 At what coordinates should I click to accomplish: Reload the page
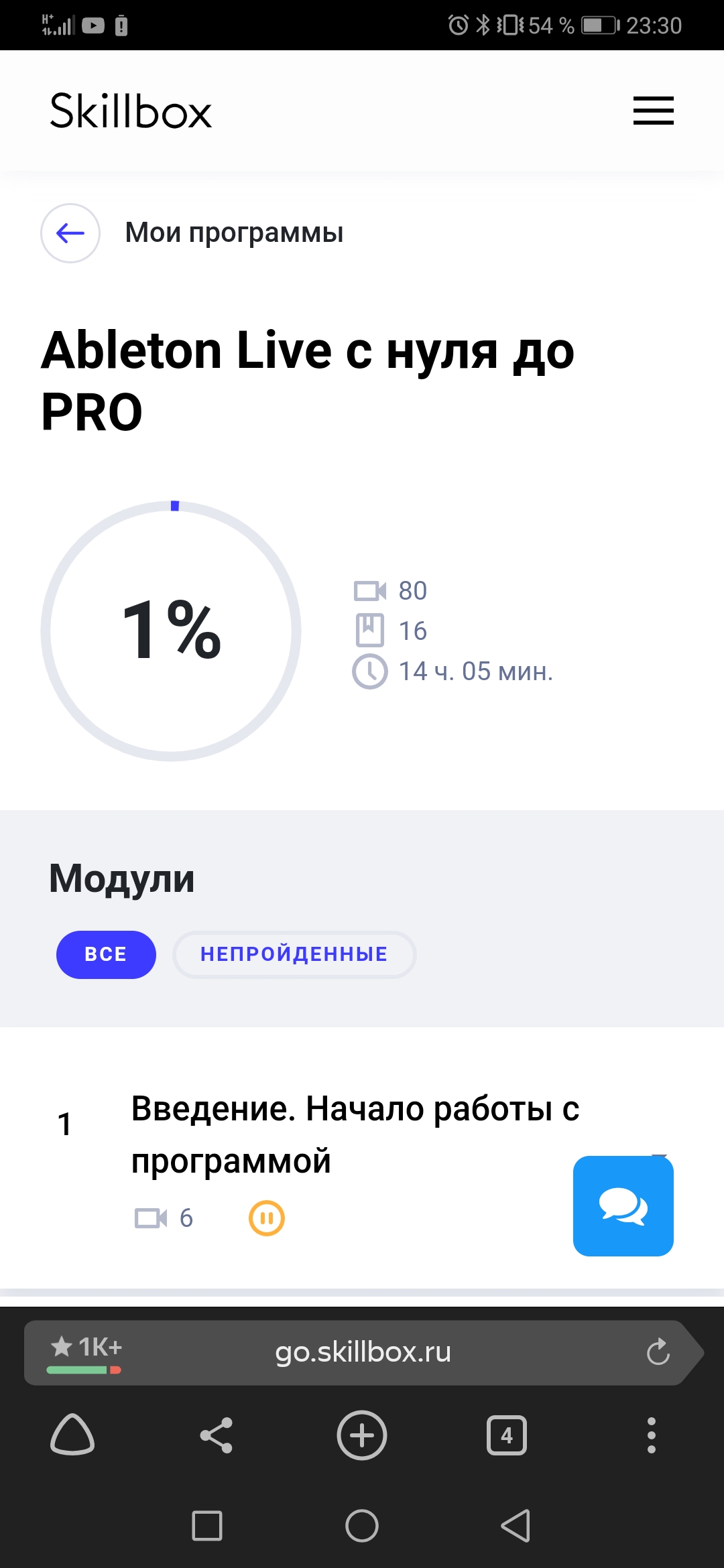tap(658, 1352)
